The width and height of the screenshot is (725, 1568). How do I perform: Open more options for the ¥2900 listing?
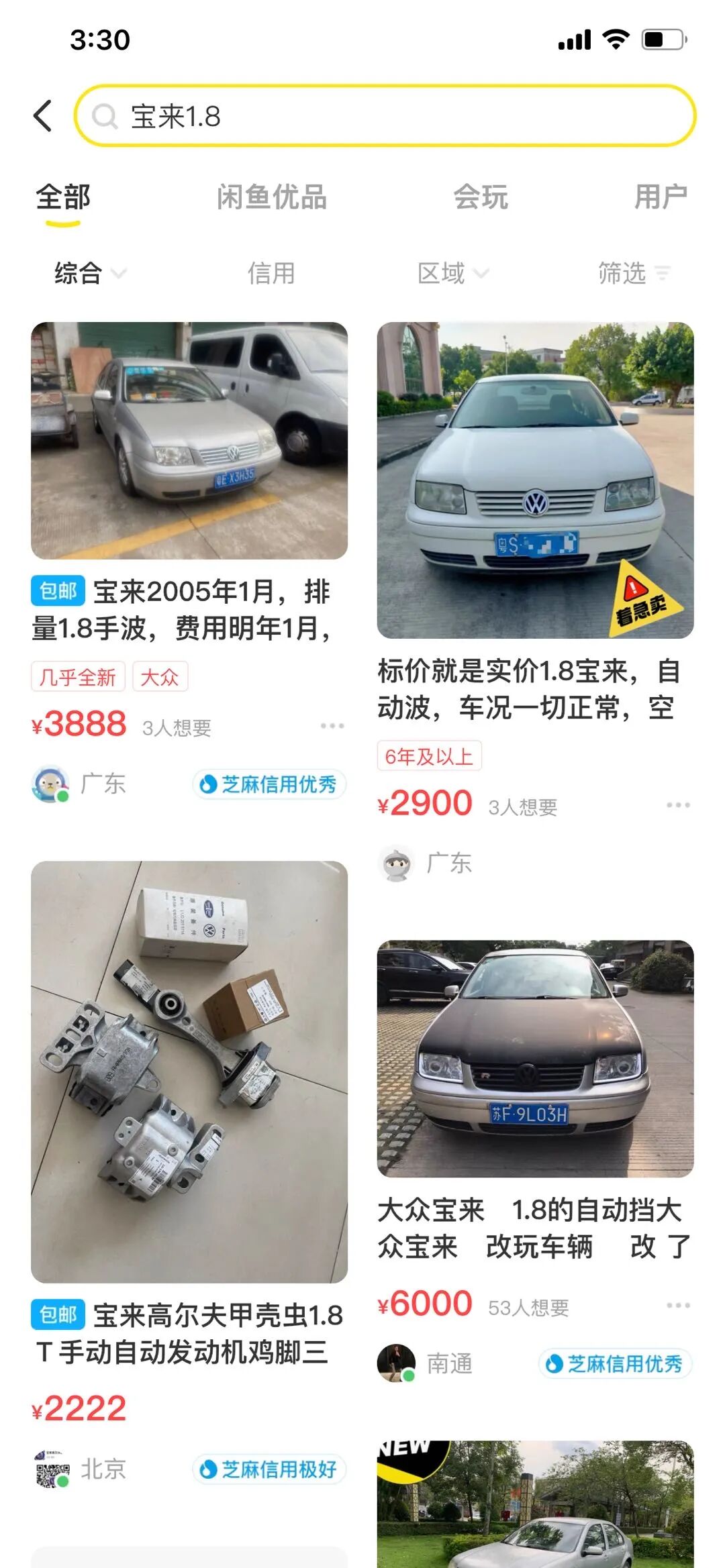[678, 804]
